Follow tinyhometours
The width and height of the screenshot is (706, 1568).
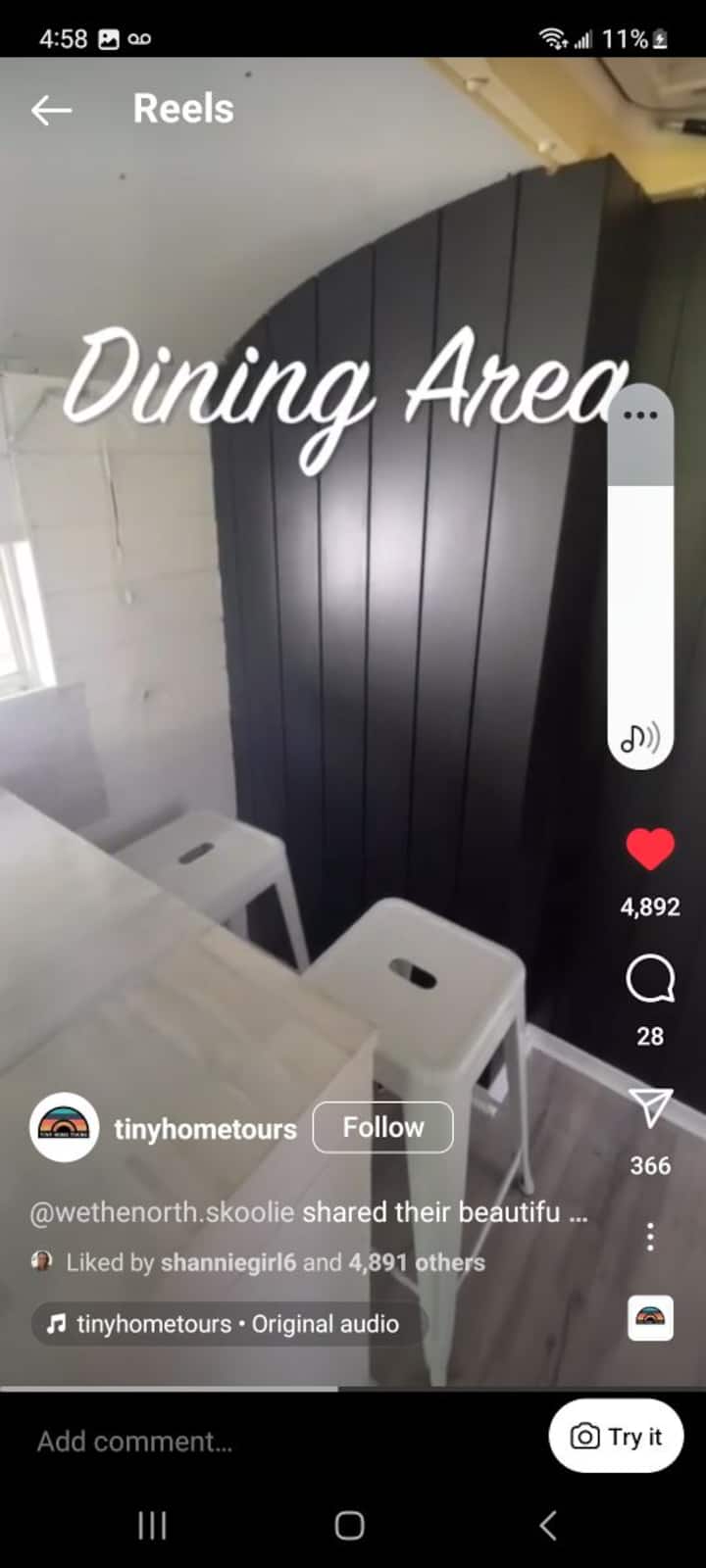[x=382, y=1127]
